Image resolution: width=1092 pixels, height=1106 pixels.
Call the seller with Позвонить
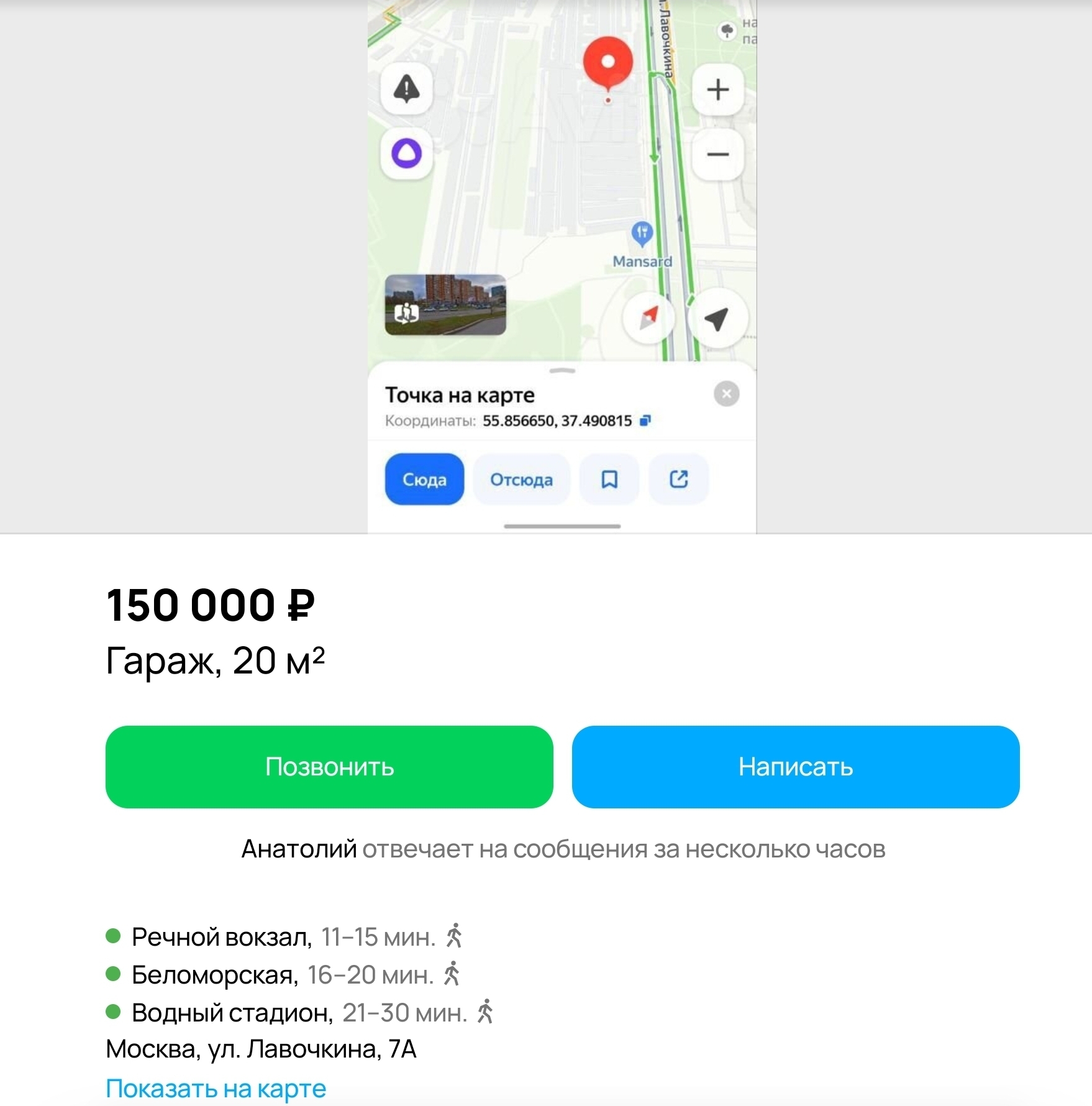coord(329,767)
